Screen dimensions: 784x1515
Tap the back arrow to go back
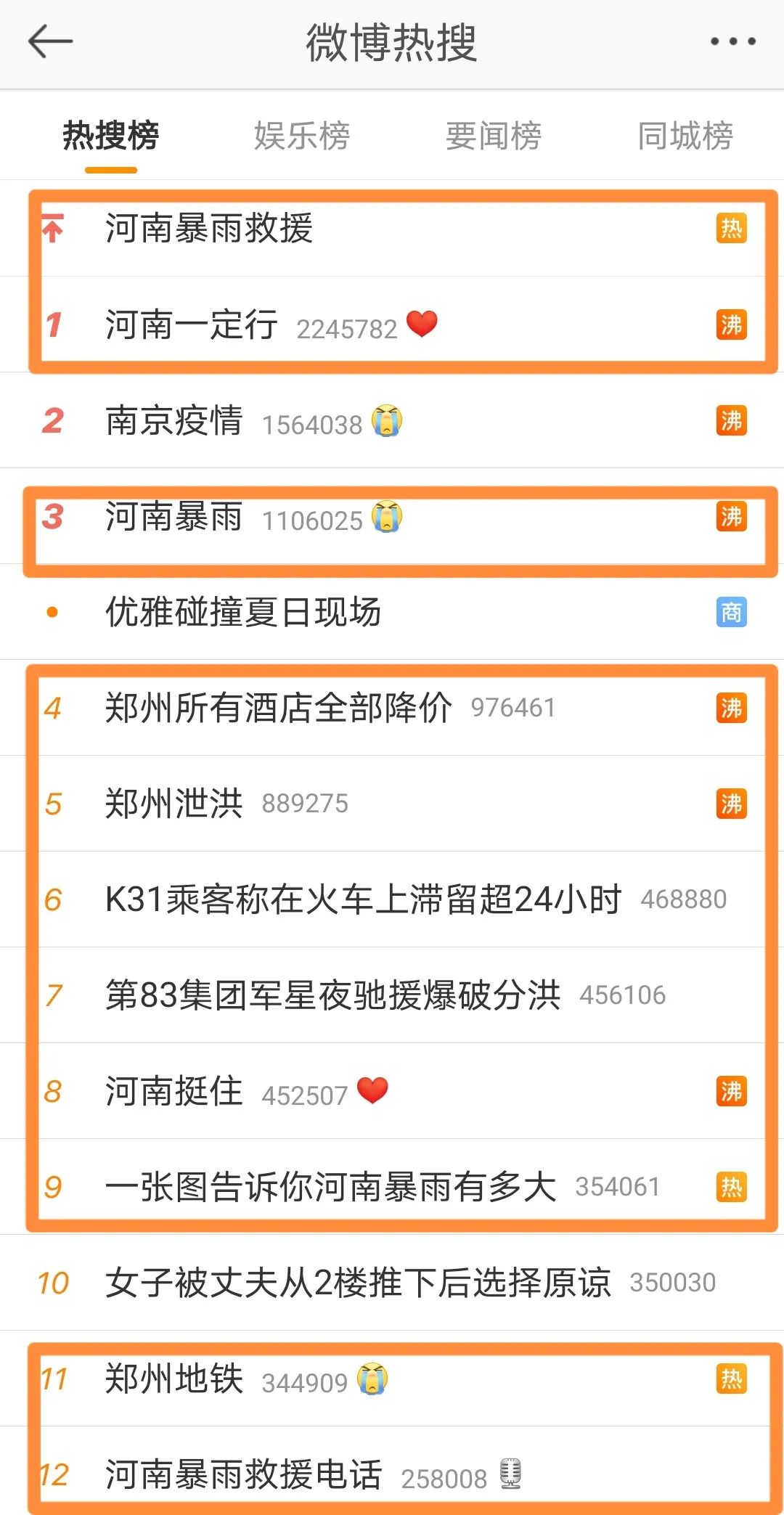point(49,42)
